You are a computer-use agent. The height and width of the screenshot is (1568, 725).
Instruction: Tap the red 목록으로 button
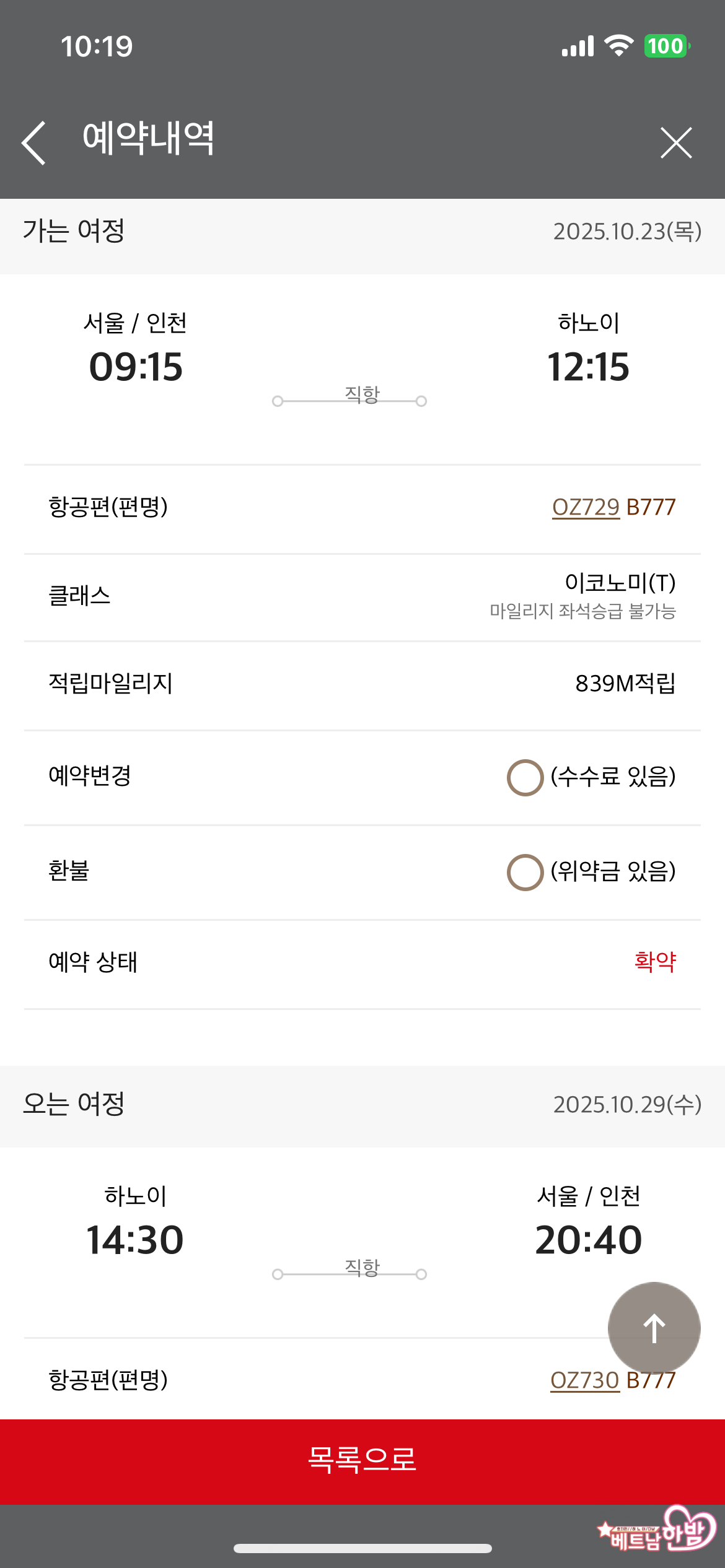click(362, 1461)
